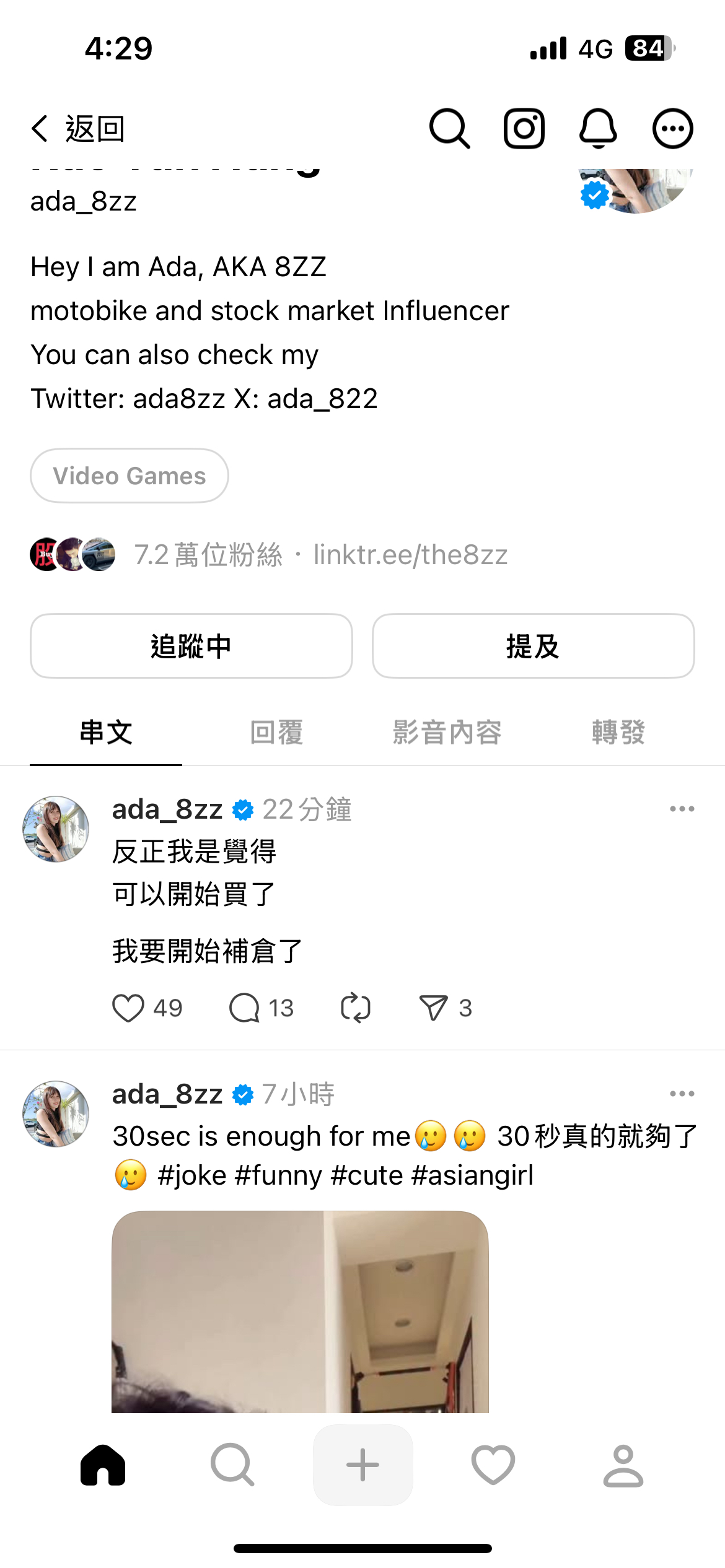
Task: Open options for the 7小時 post
Action: coord(682,1094)
